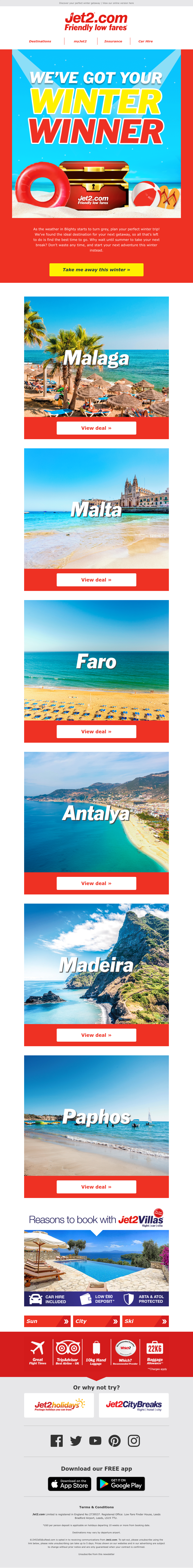Viewport: 193px width, 1568px height.
Task: See the Madeira deal
Action: click(96, 1035)
